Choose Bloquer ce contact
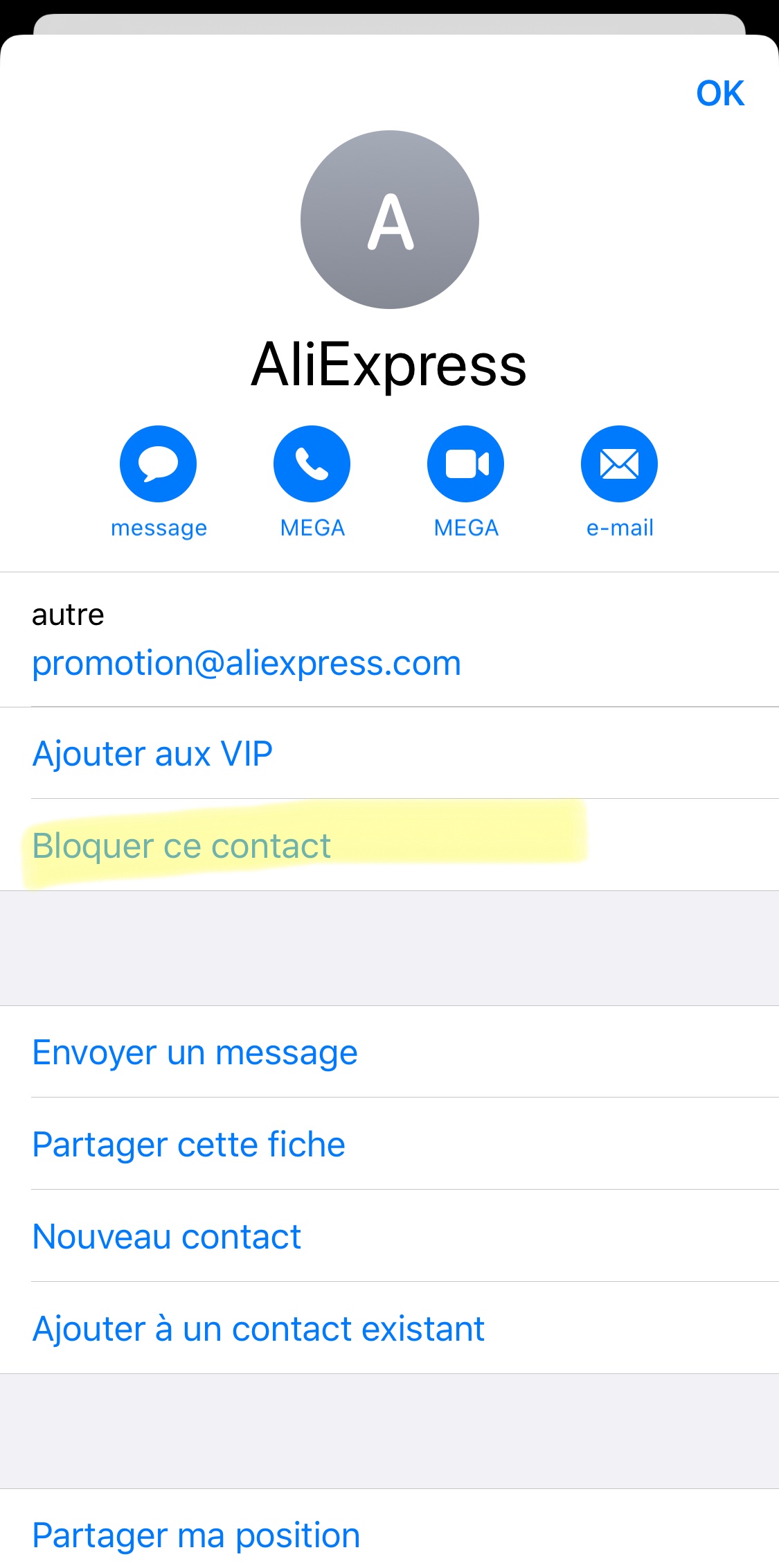Viewport: 779px width, 1568px height. pos(182,845)
